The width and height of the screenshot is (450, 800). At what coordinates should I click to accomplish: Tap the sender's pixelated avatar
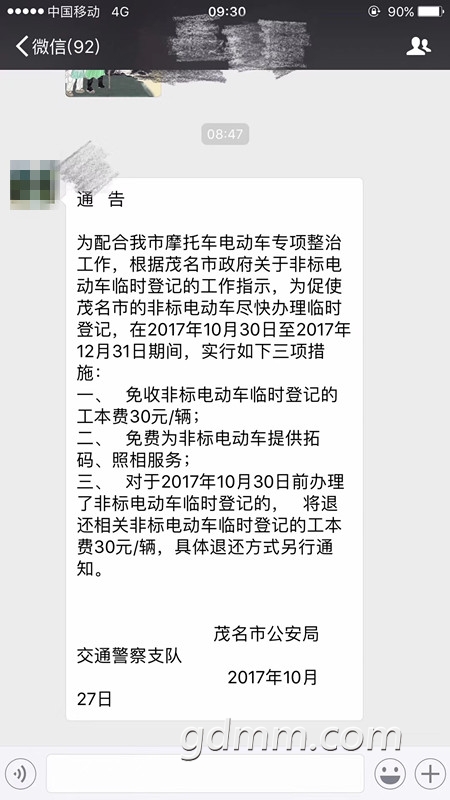point(35,184)
